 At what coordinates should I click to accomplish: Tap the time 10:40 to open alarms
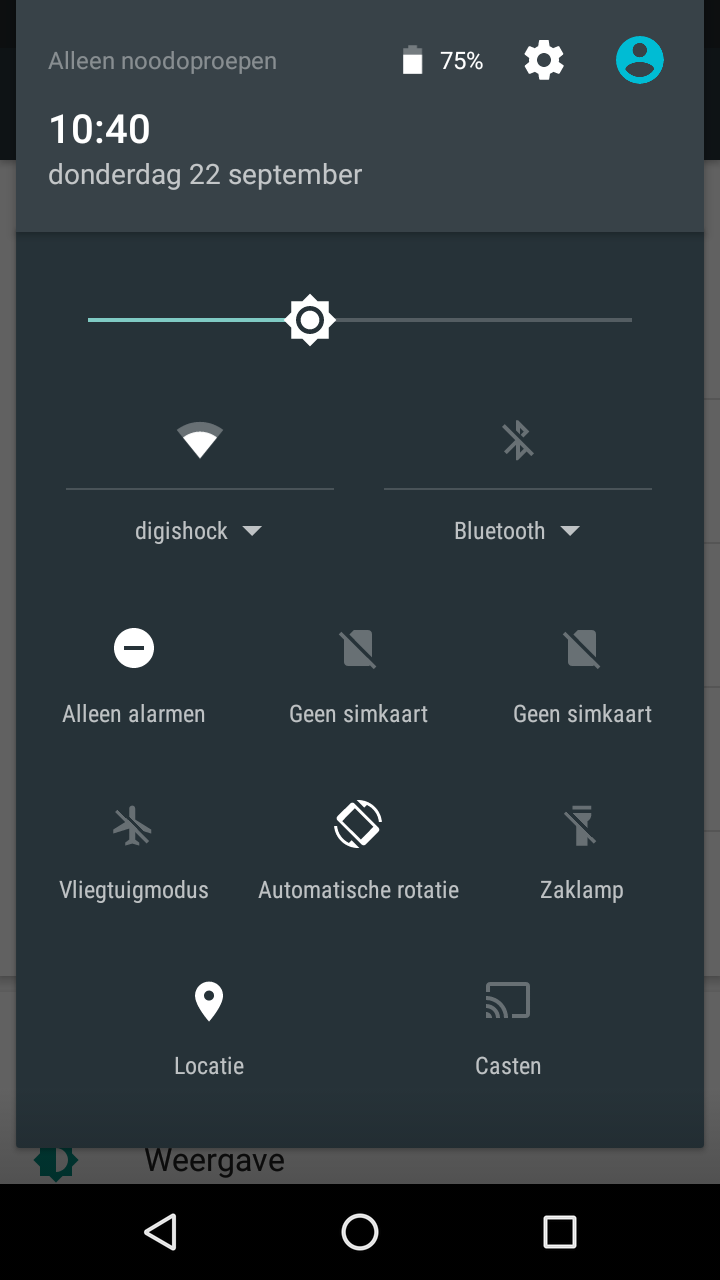point(100,129)
